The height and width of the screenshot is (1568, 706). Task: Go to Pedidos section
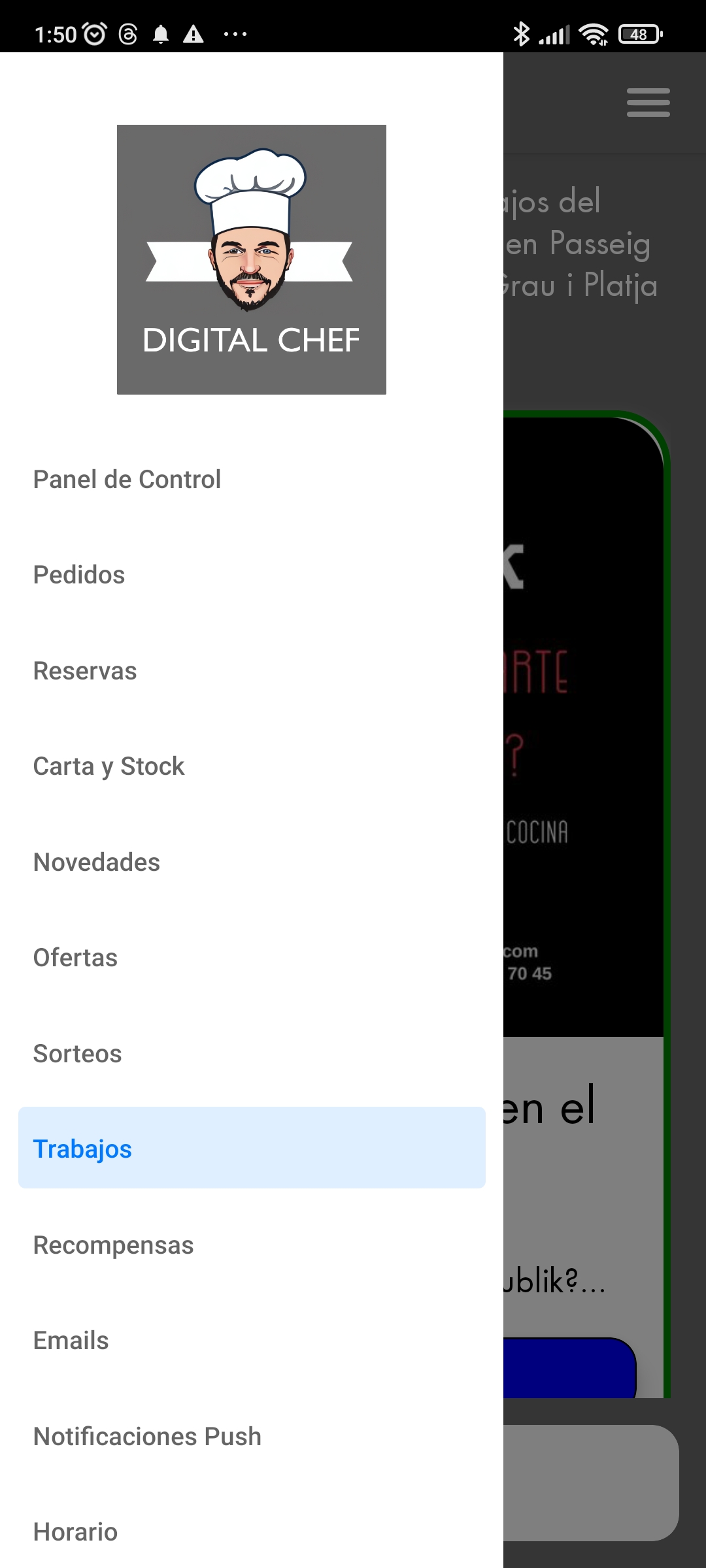point(79,575)
